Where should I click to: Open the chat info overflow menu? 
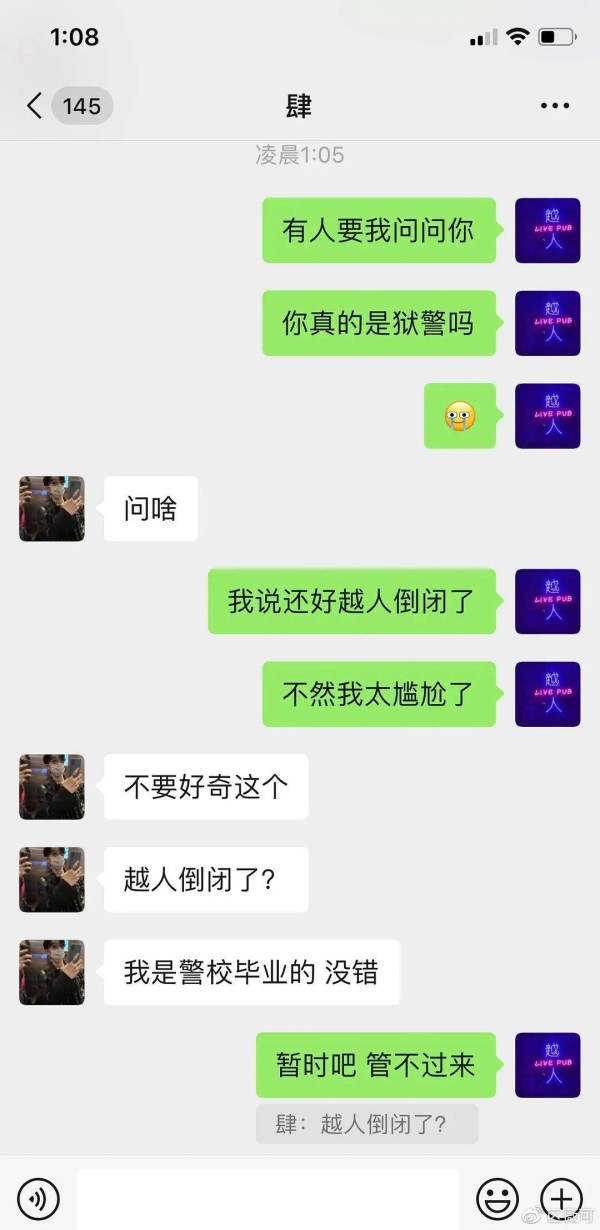(x=554, y=106)
